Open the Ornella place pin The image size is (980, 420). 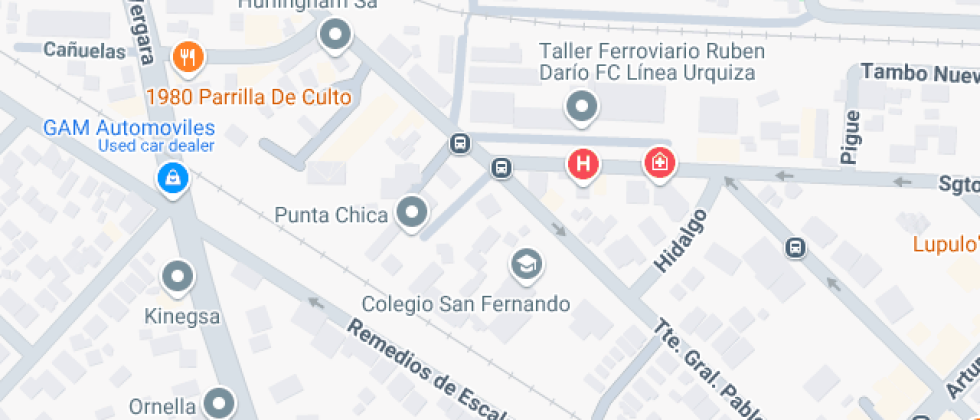click(219, 401)
